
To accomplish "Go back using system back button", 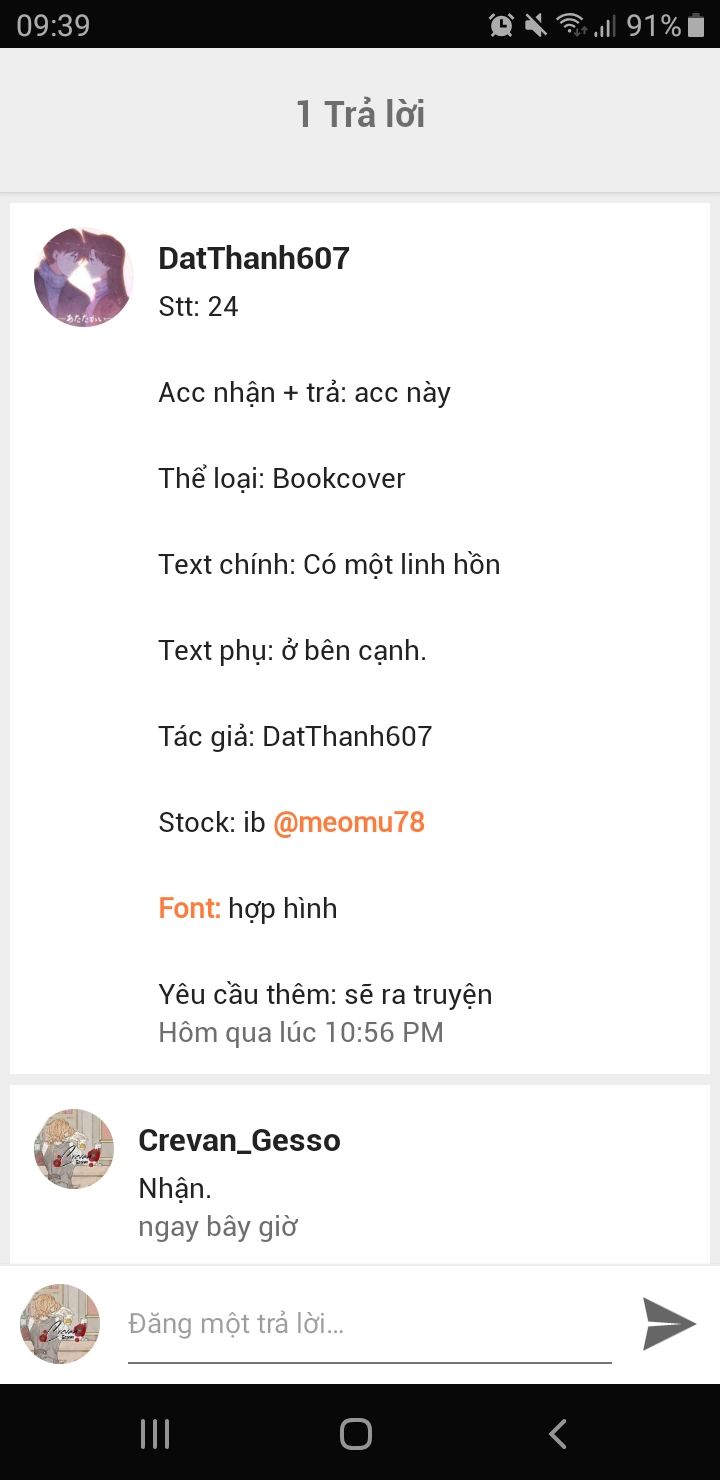I will 558,1433.
